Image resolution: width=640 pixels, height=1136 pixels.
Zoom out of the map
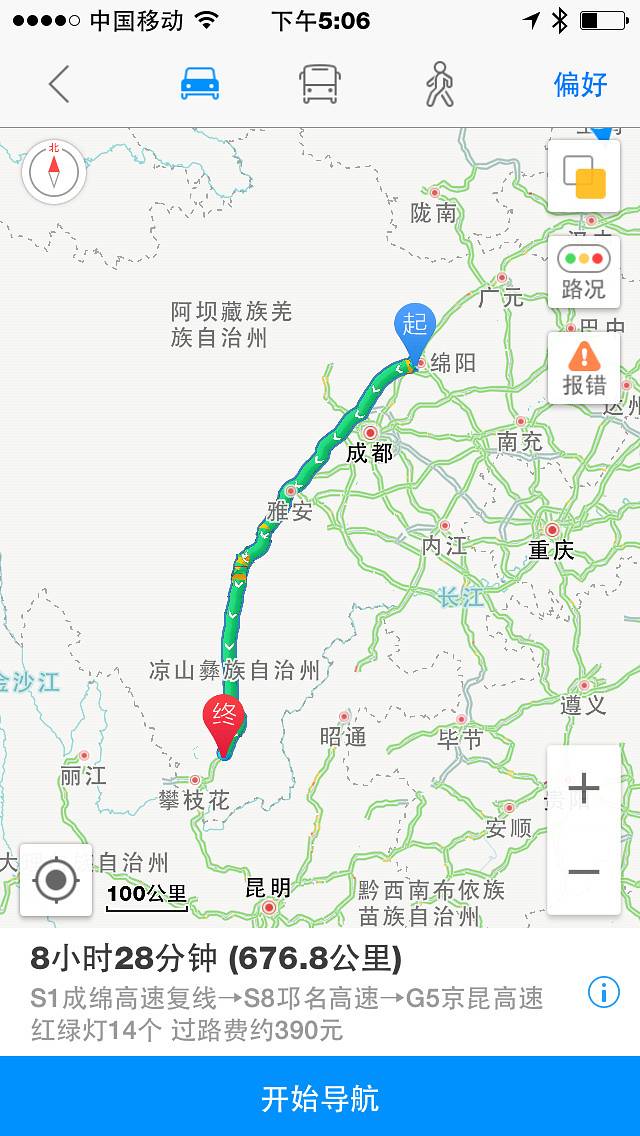[583, 871]
